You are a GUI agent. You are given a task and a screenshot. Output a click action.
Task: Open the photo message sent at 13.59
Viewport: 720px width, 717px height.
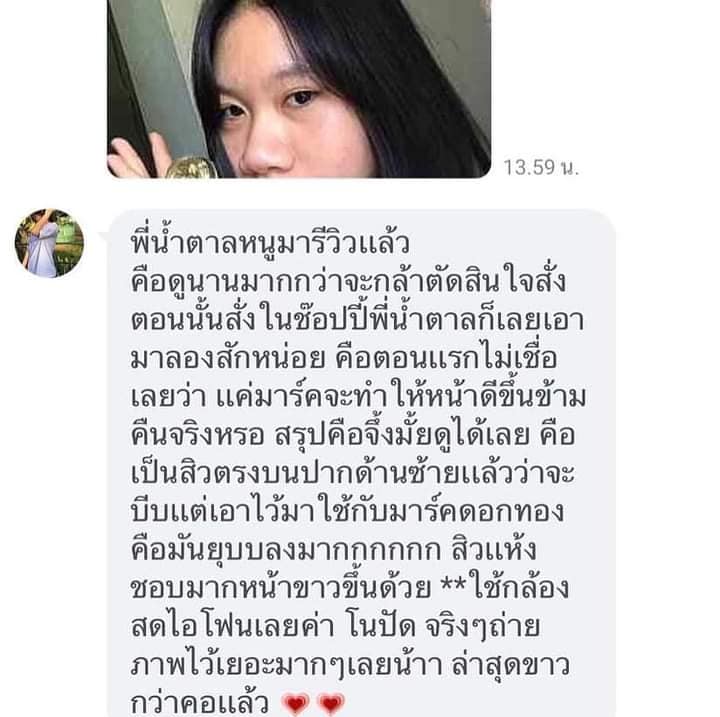tap(298, 88)
